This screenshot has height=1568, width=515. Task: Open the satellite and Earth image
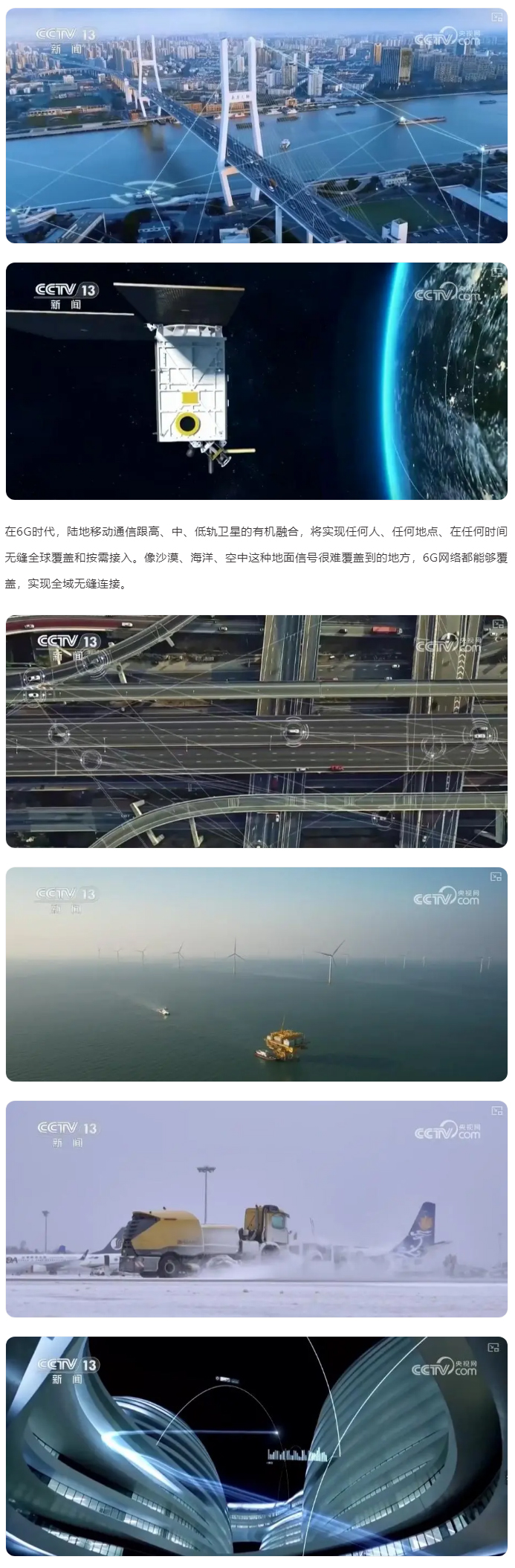(x=256, y=380)
